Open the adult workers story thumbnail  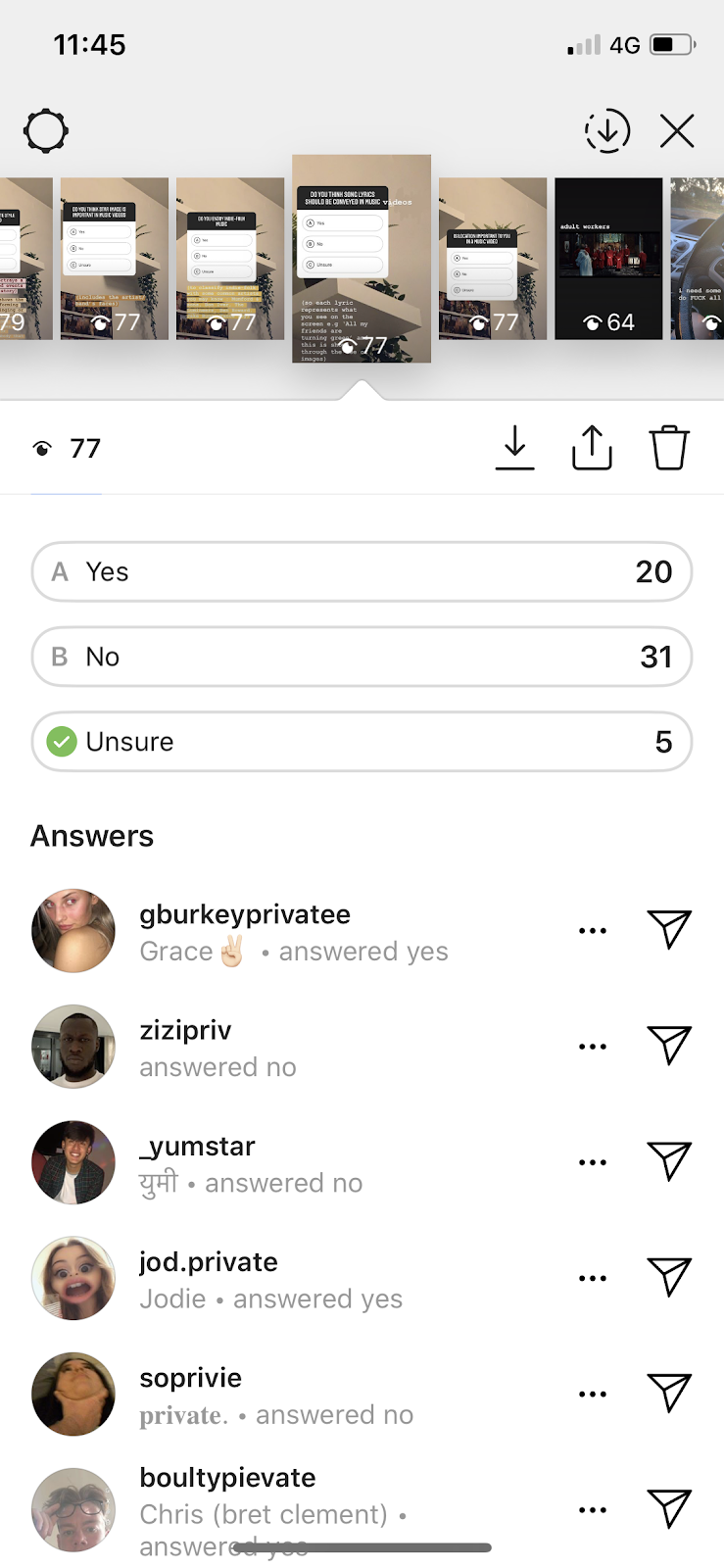click(x=608, y=259)
